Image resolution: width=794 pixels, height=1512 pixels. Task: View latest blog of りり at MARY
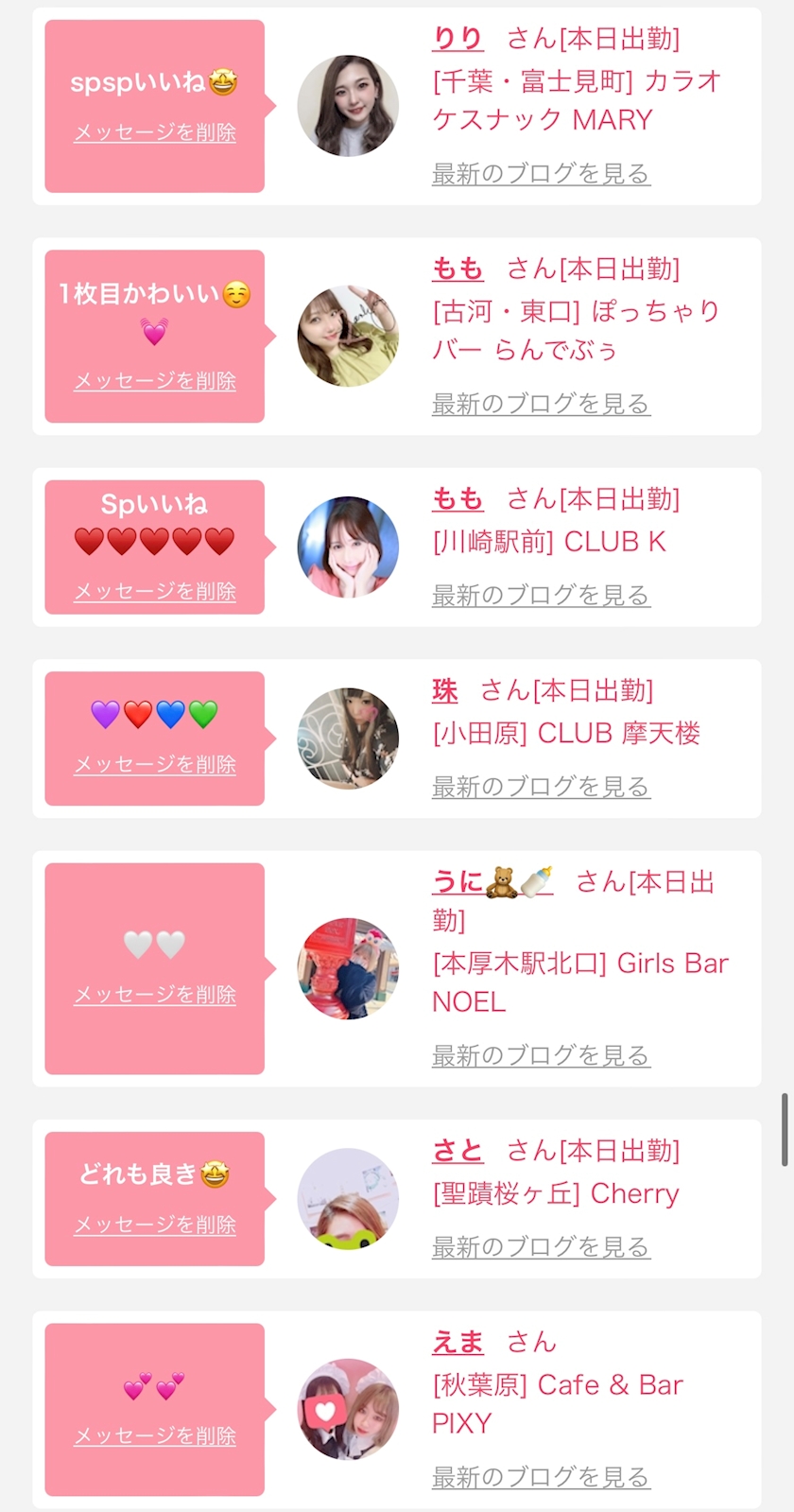(x=541, y=174)
